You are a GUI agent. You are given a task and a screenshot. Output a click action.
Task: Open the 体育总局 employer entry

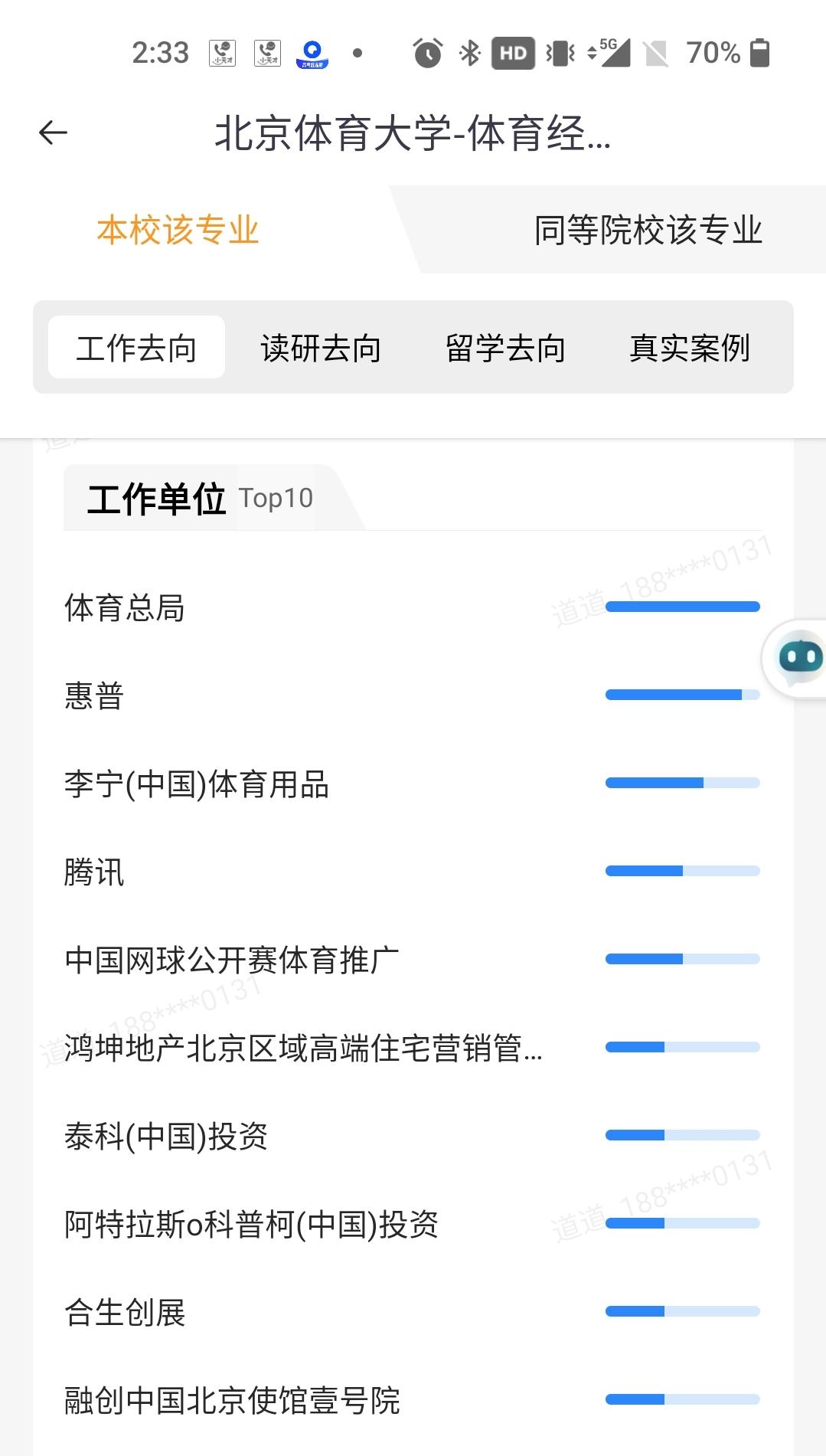125,607
